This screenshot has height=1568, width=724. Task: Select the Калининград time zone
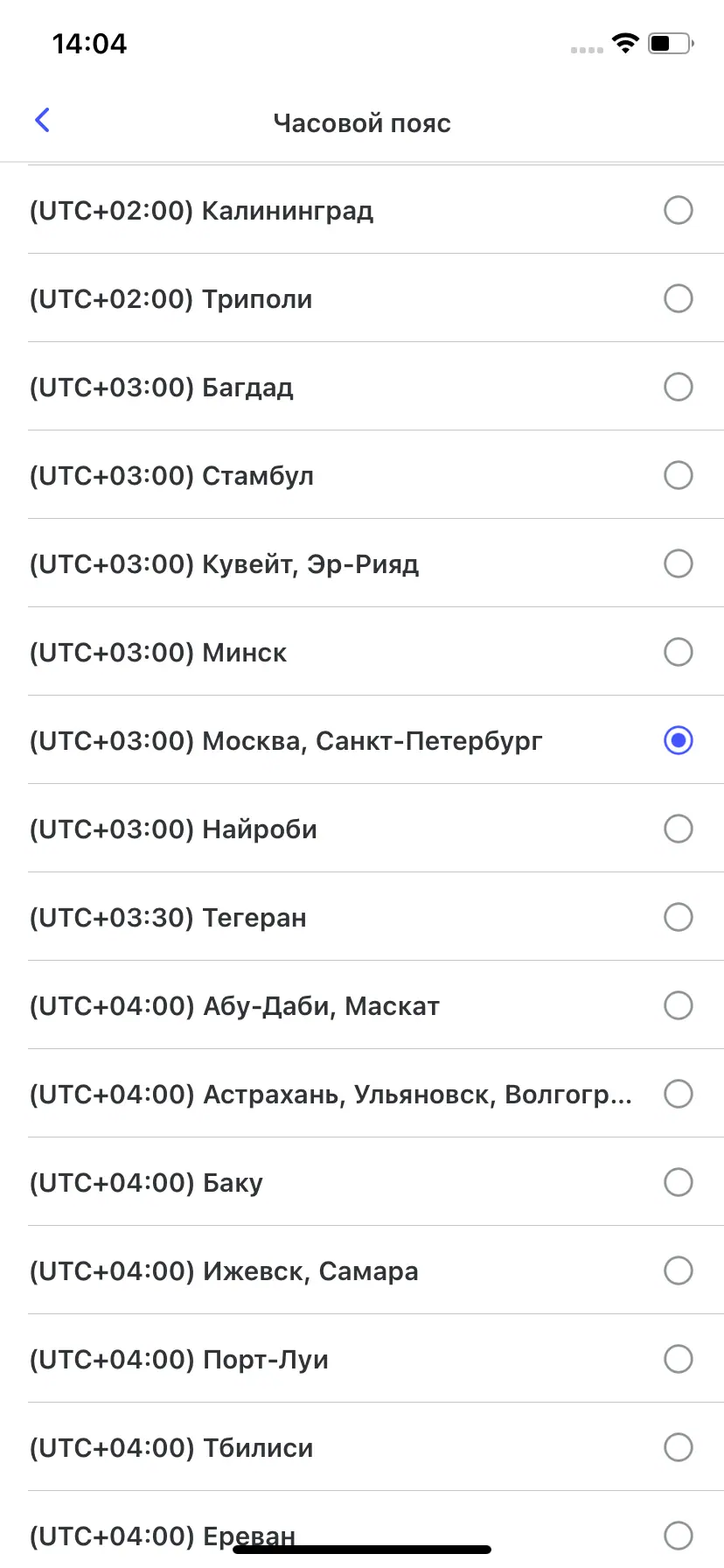(x=678, y=210)
